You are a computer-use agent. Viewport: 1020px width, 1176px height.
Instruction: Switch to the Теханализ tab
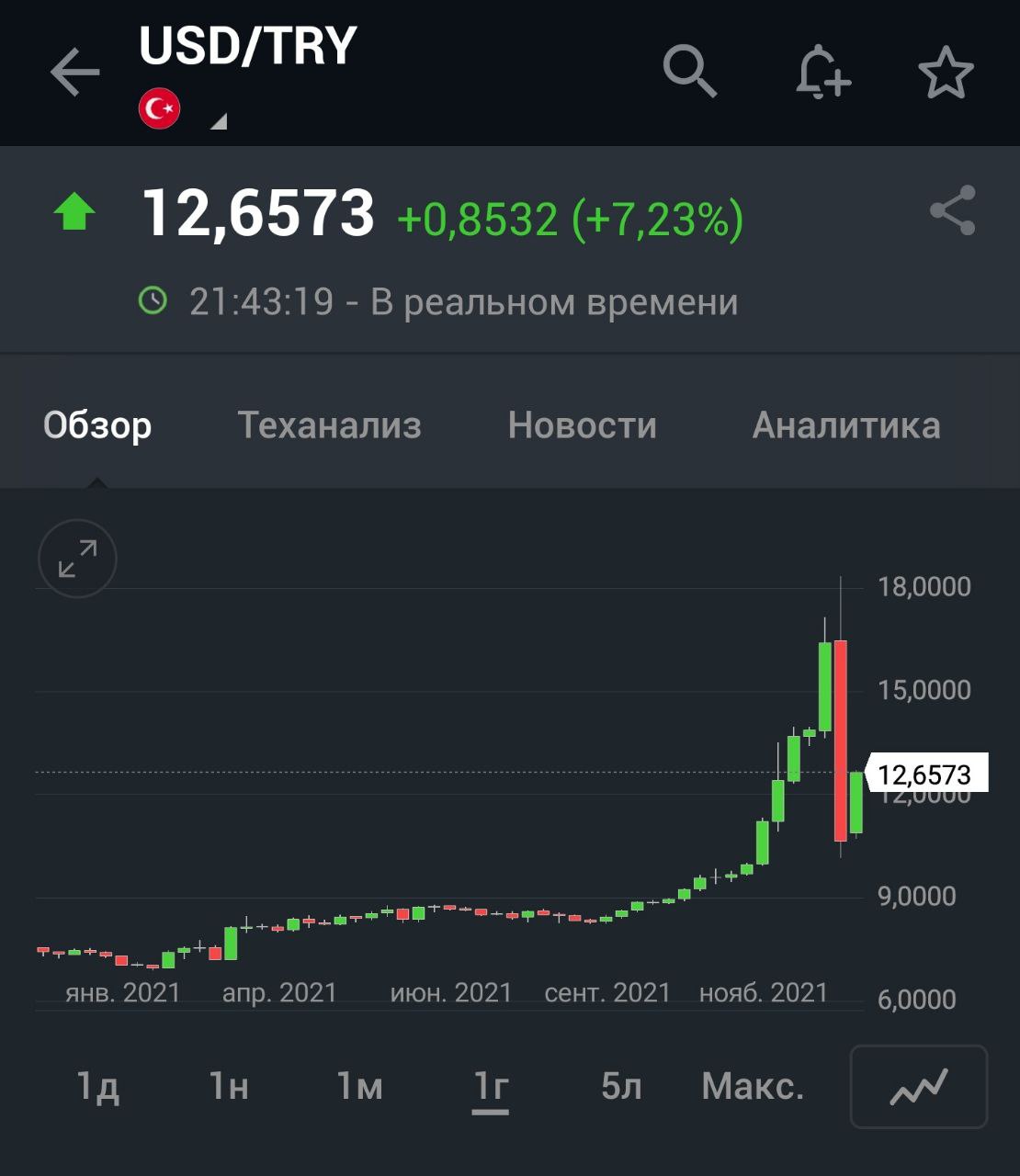[x=329, y=425]
